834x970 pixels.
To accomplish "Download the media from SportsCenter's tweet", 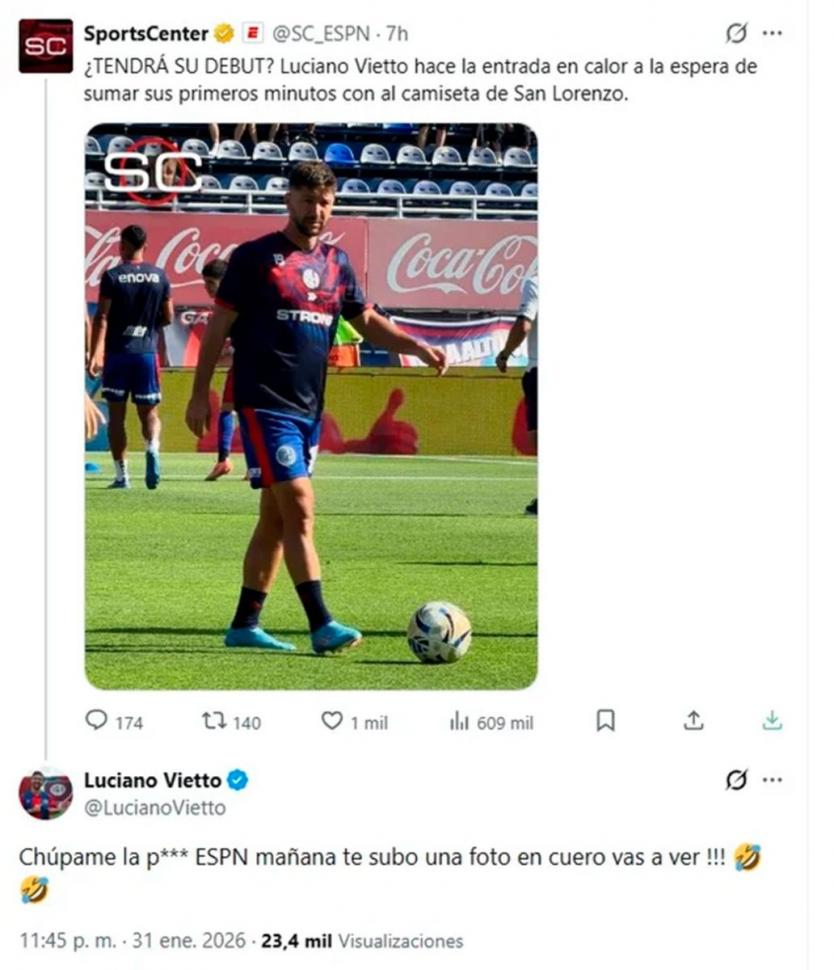I will 772,721.
